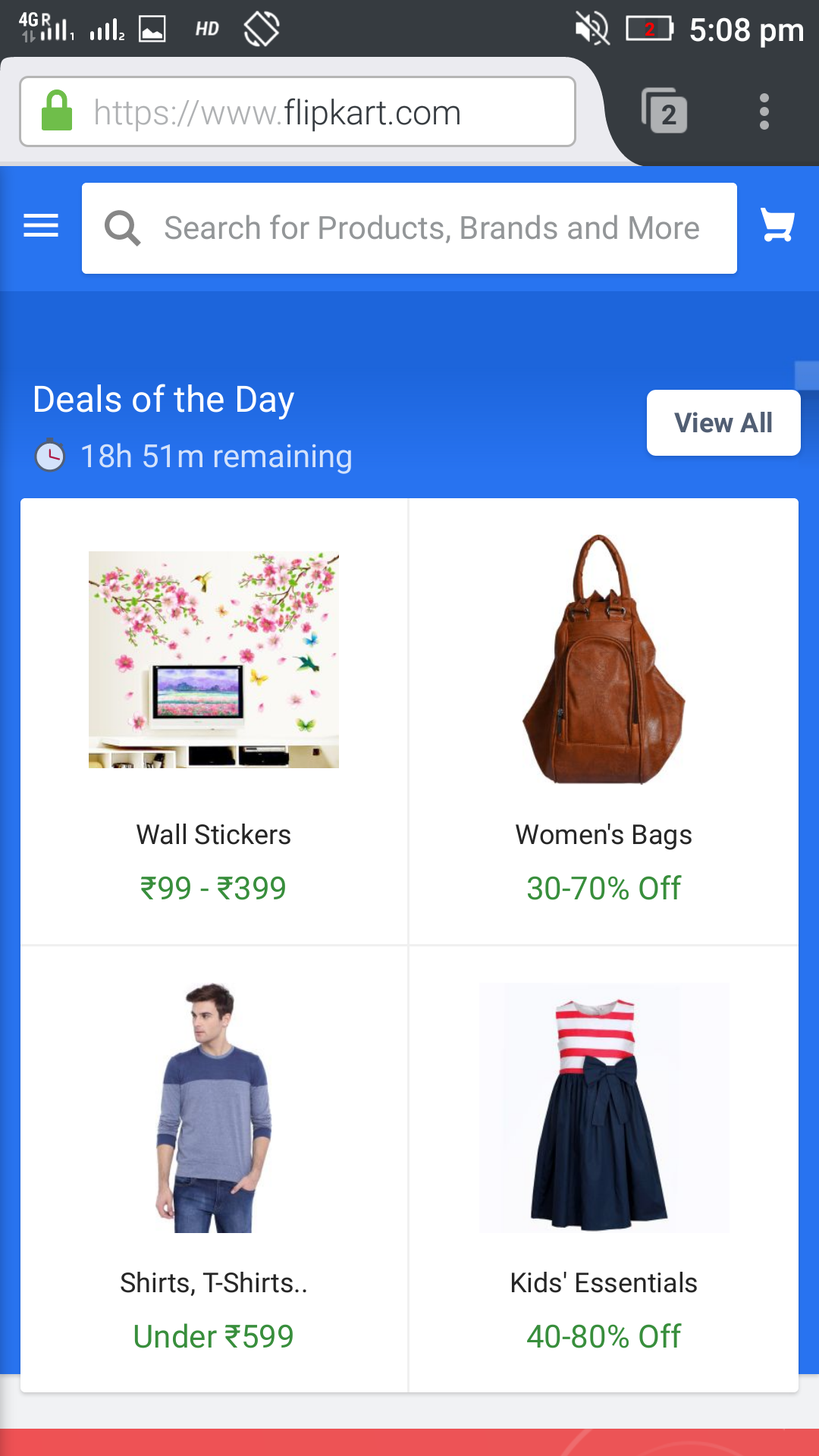Open the shopping cart
The image size is (819, 1456).
[777, 225]
